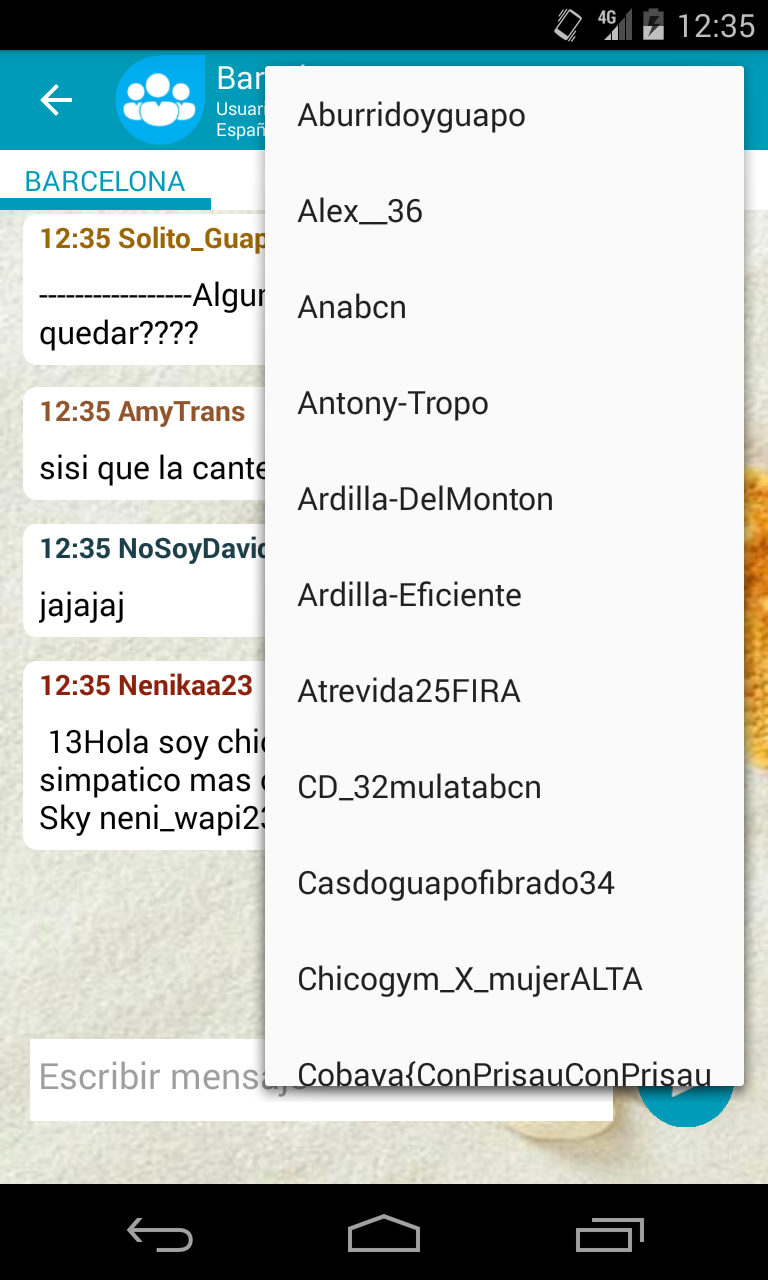Select Atrevida25FIRA from the user list

click(409, 692)
